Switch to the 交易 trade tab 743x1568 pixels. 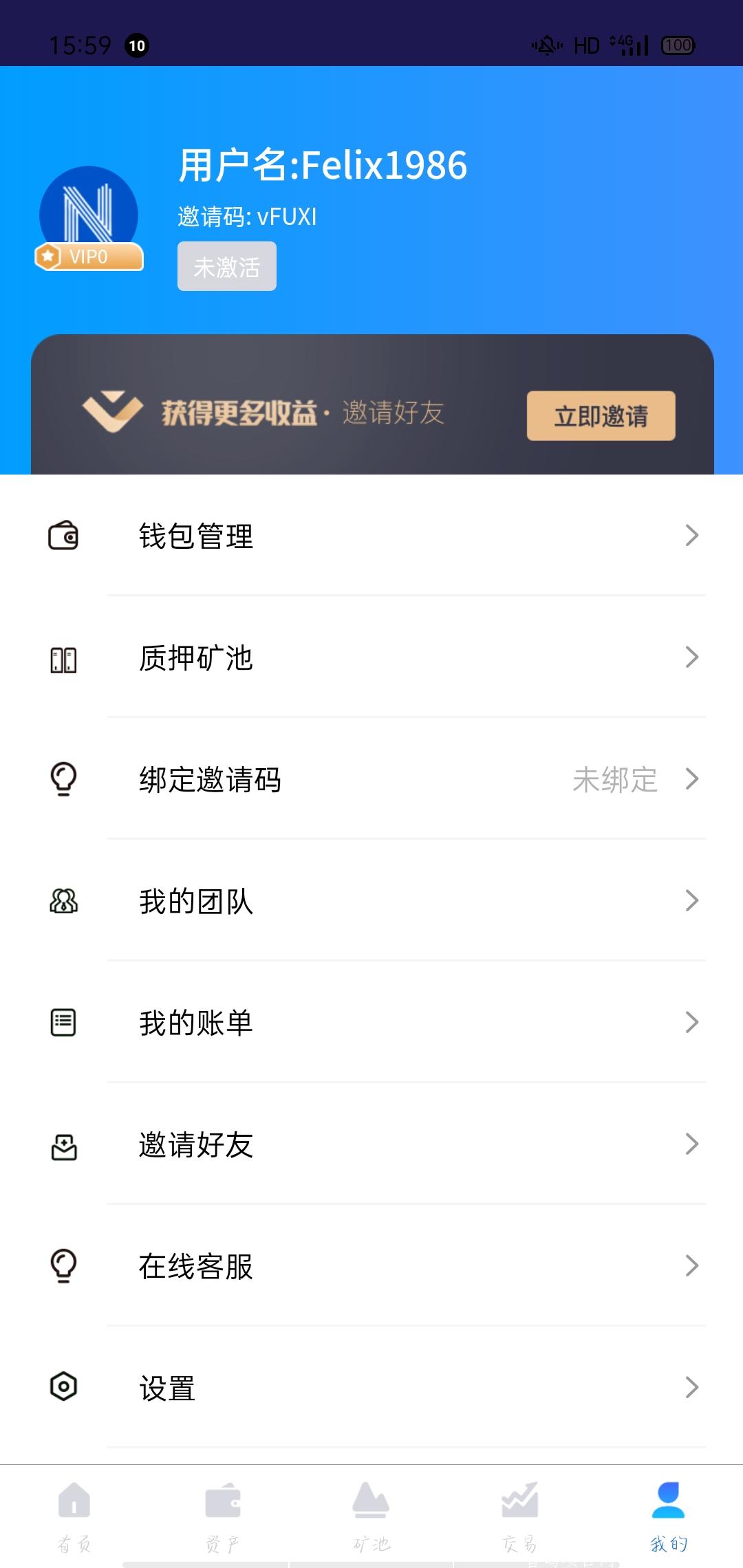(520, 1516)
